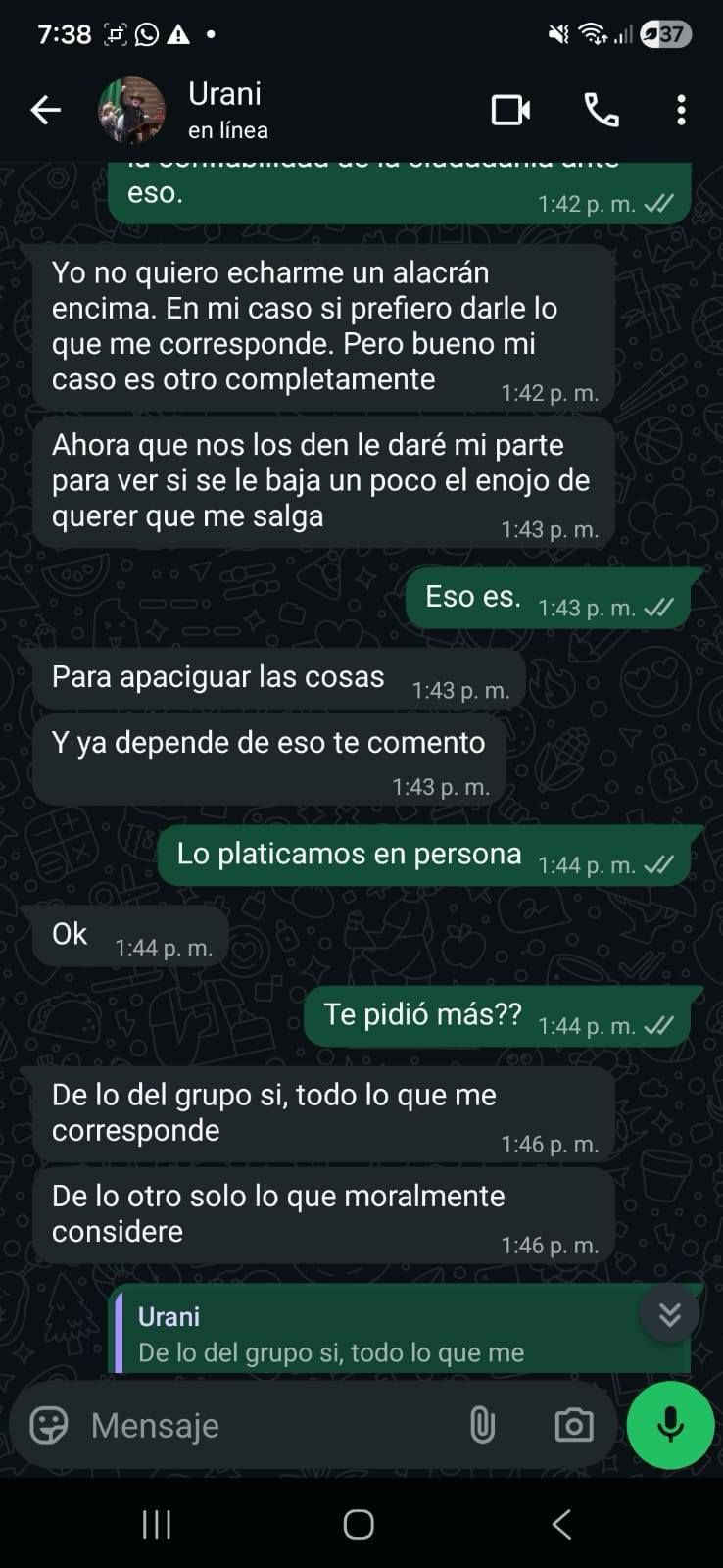The height and width of the screenshot is (1568, 723).
Task: Open the three-dot overflow menu
Action: [x=681, y=110]
